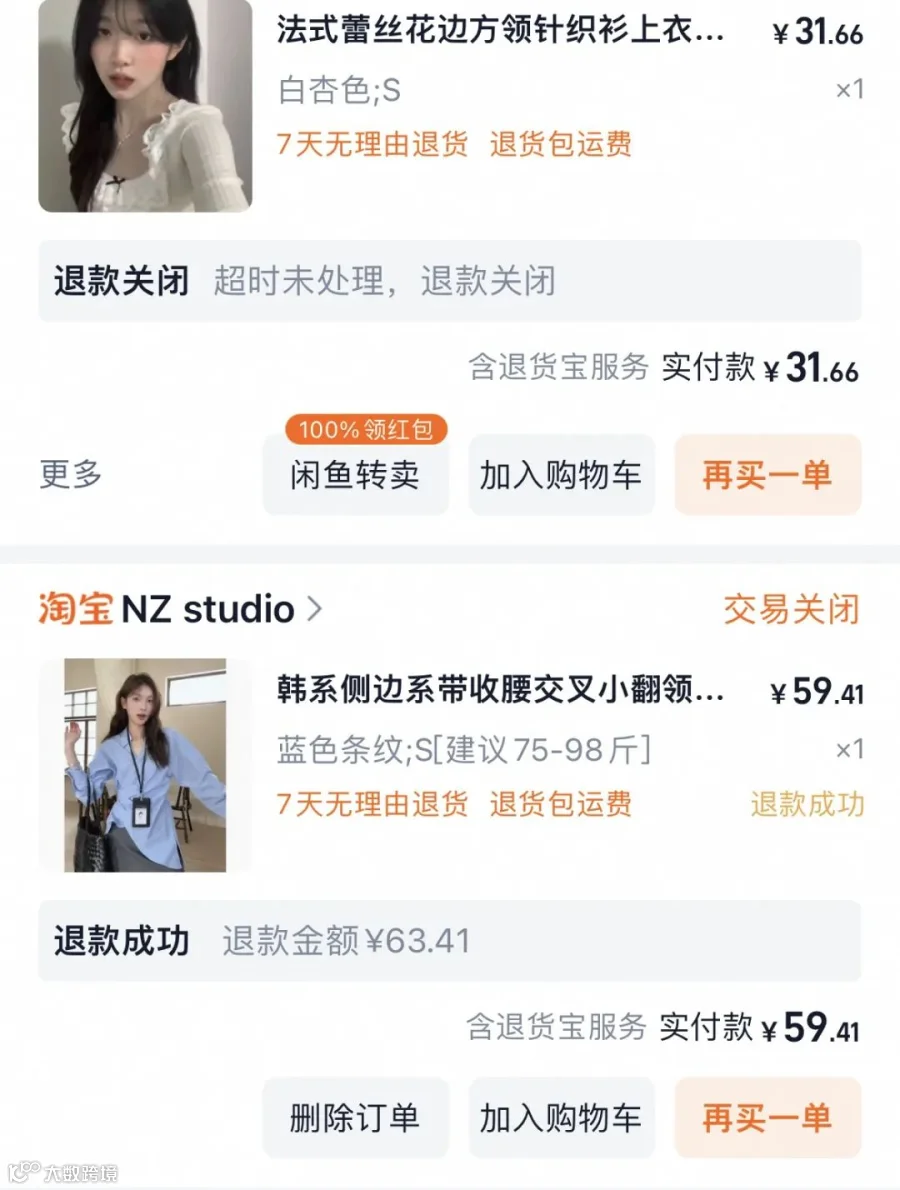900x1190 pixels.
Task: Open the lace knit top product image
Action: tap(145, 105)
